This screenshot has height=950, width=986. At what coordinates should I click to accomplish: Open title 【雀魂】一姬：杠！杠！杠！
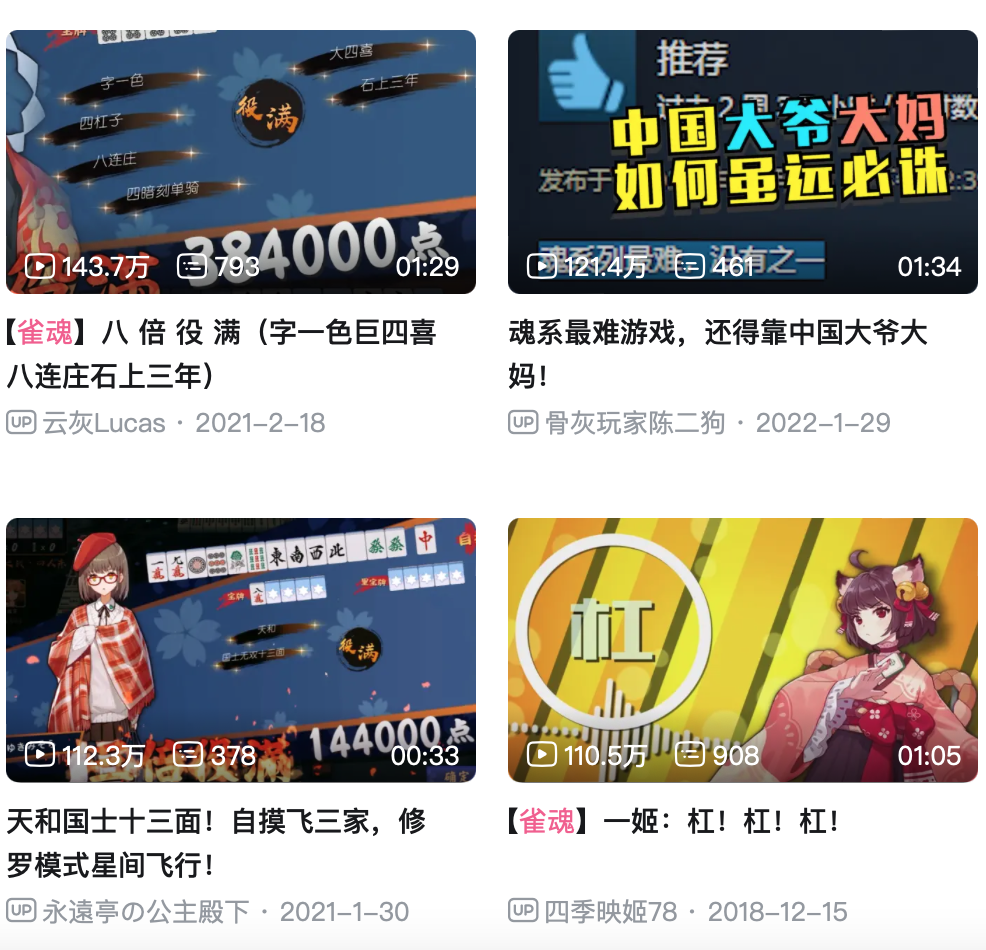673,822
